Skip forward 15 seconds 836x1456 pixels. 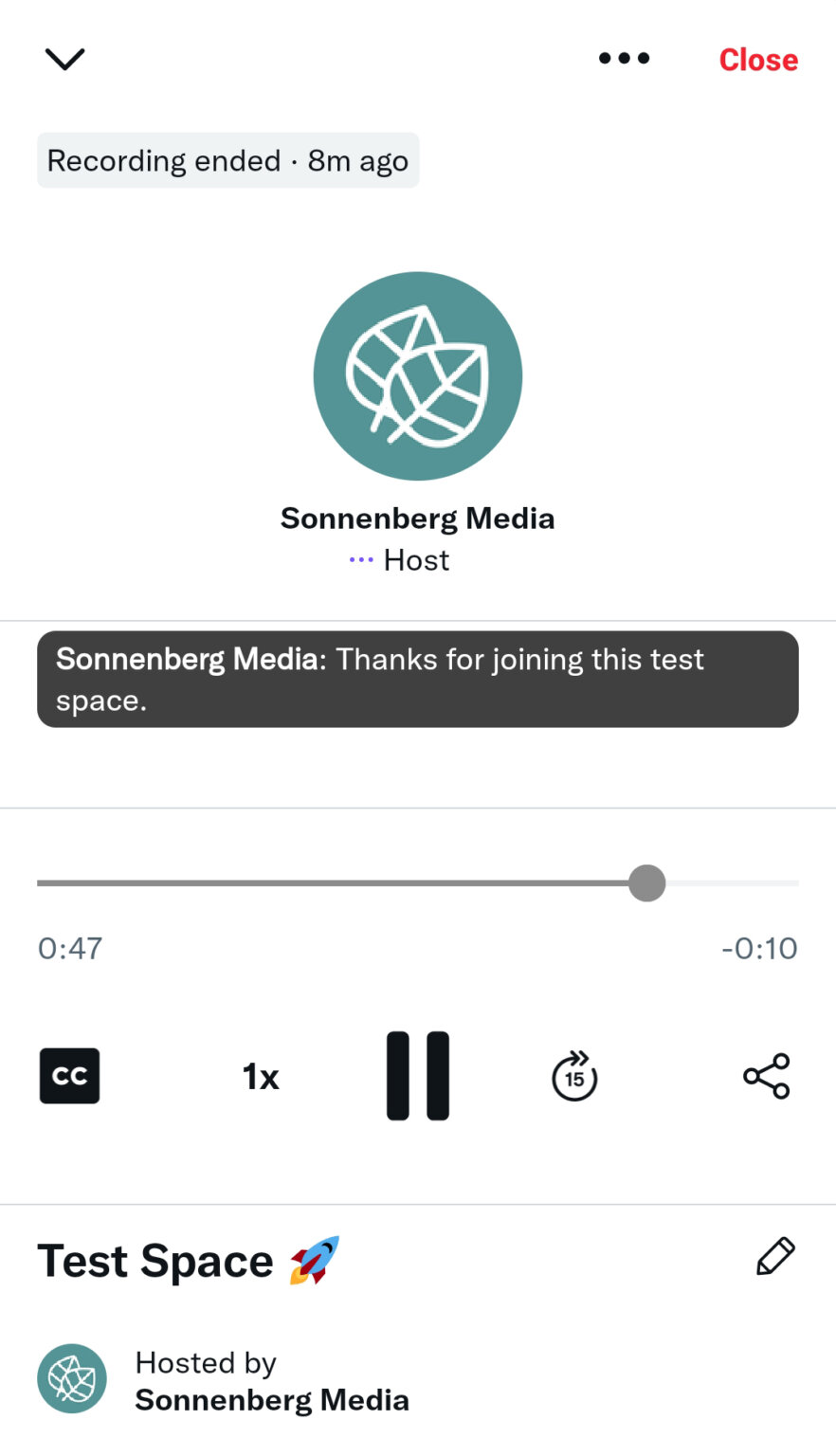pyautogui.click(x=574, y=1076)
